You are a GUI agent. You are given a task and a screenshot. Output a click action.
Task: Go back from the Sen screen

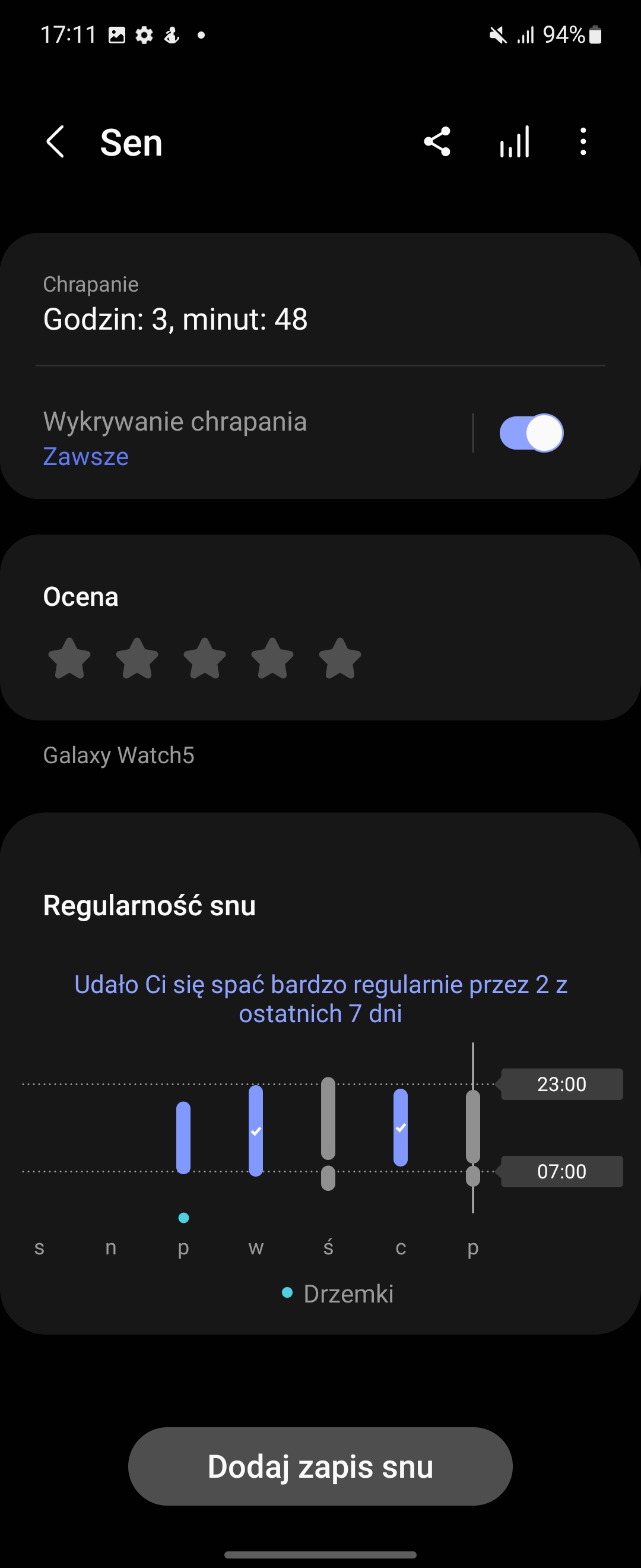(55, 142)
